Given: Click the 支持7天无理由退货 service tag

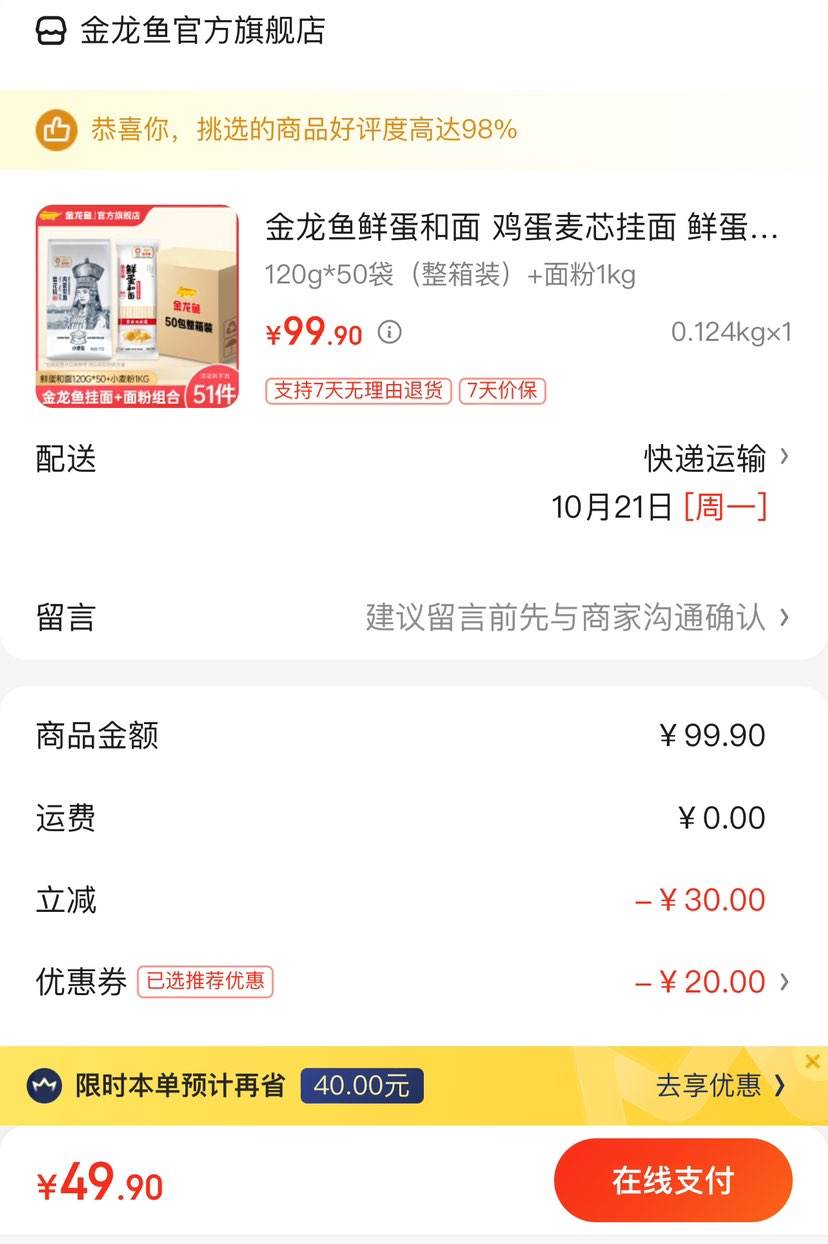Looking at the screenshot, I should (x=360, y=392).
